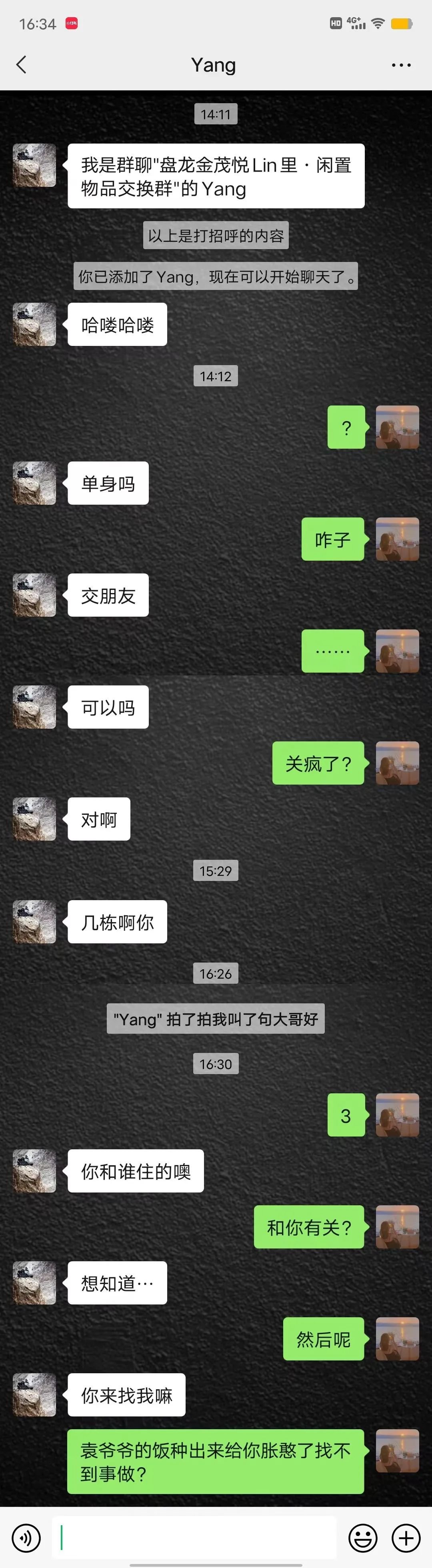This screenshot has height=1568, width=432.
Task: Open my avatar beside 关疯了?
Action: click(397, 763)
